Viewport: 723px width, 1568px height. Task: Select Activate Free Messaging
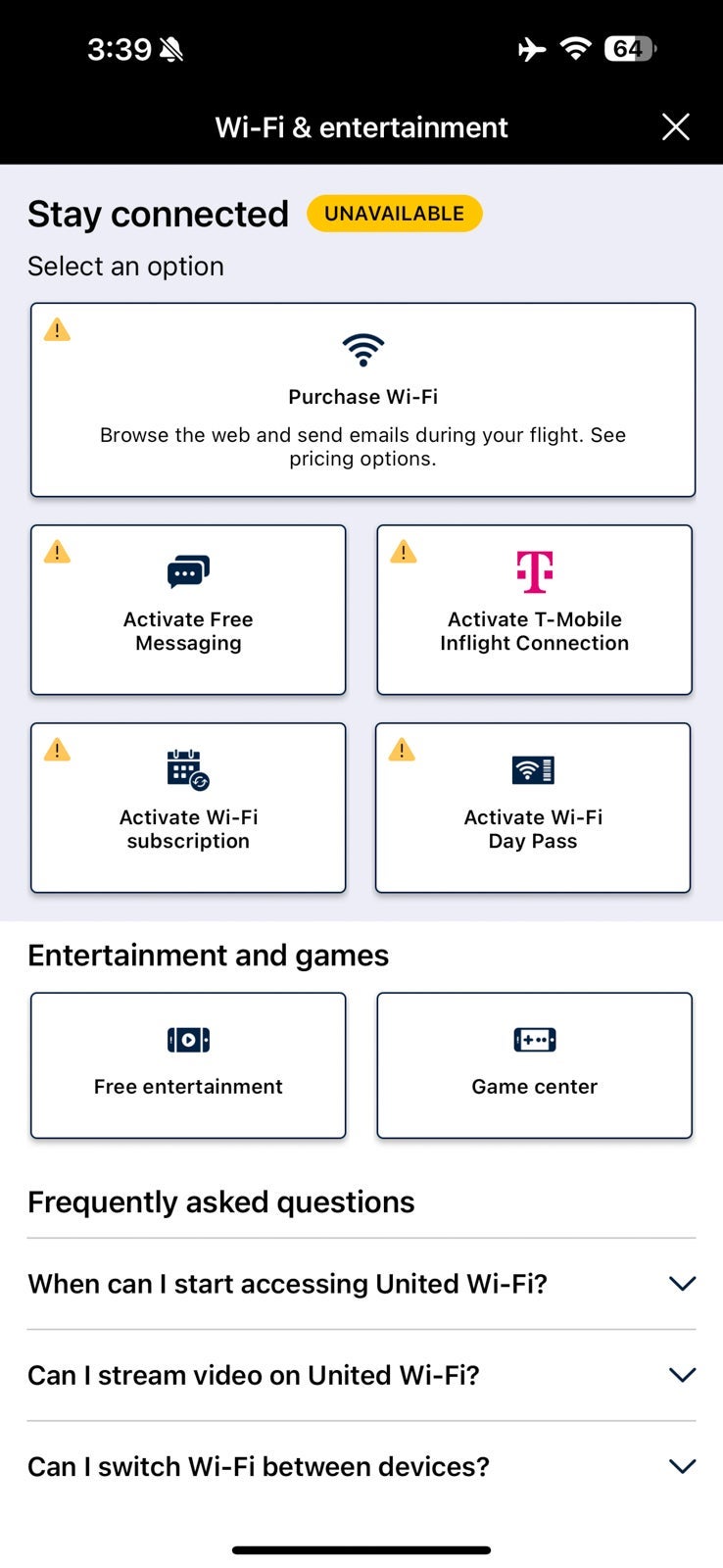pos(188,610)
